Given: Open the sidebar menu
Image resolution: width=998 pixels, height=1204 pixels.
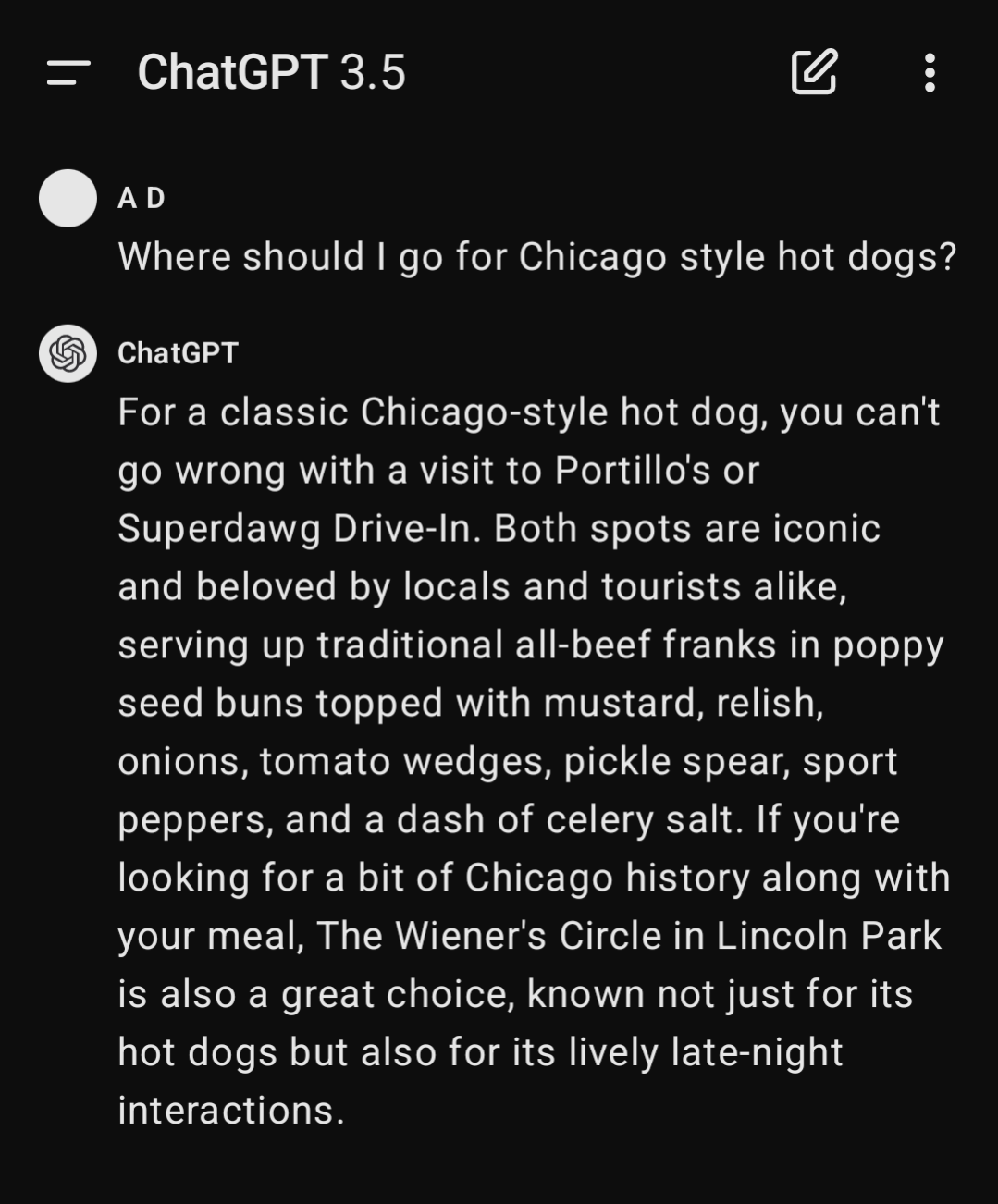Looking at the screenshot, I should (68, 73).
